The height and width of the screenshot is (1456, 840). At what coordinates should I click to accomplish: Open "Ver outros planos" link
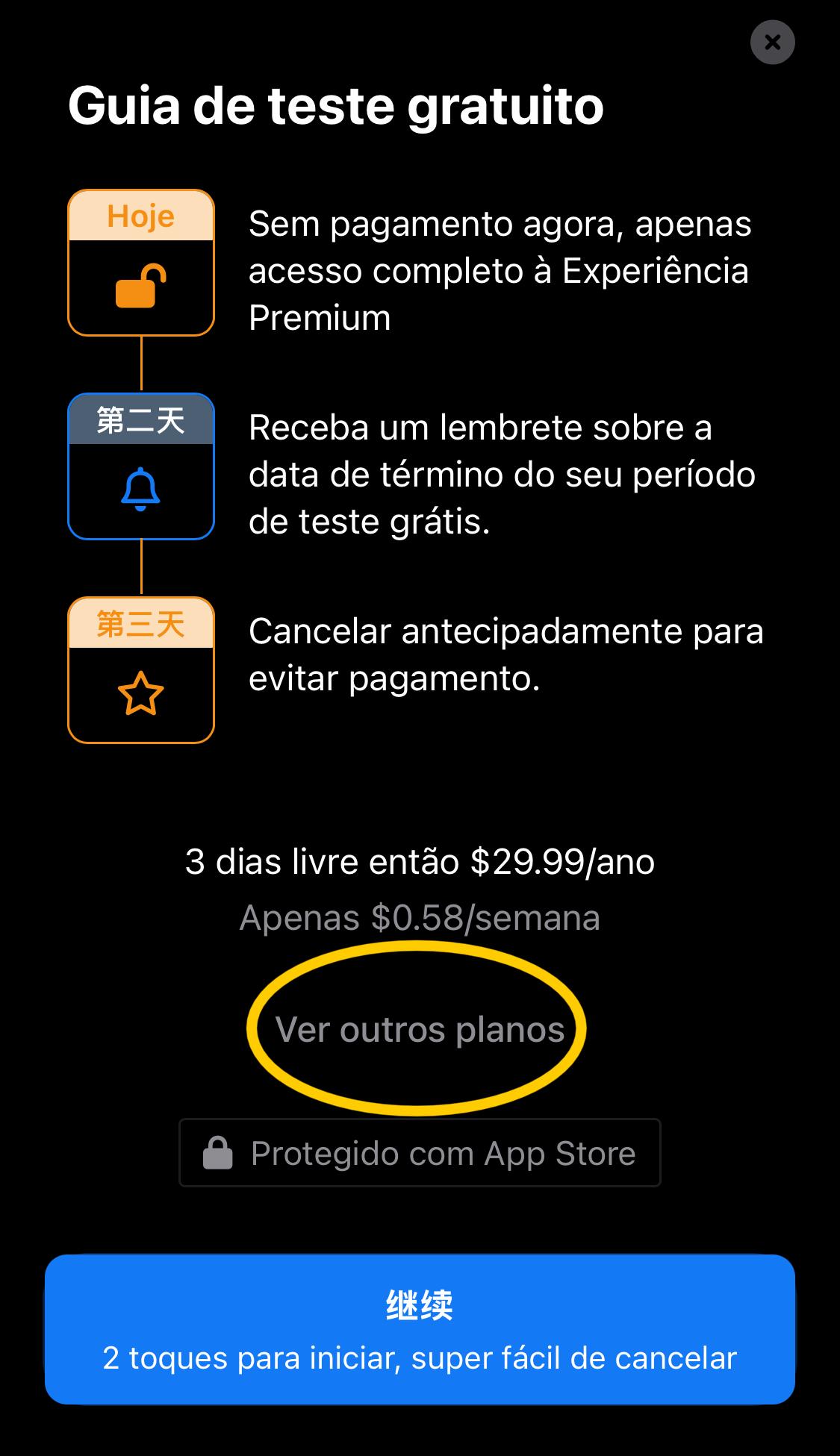point(420,1030)
